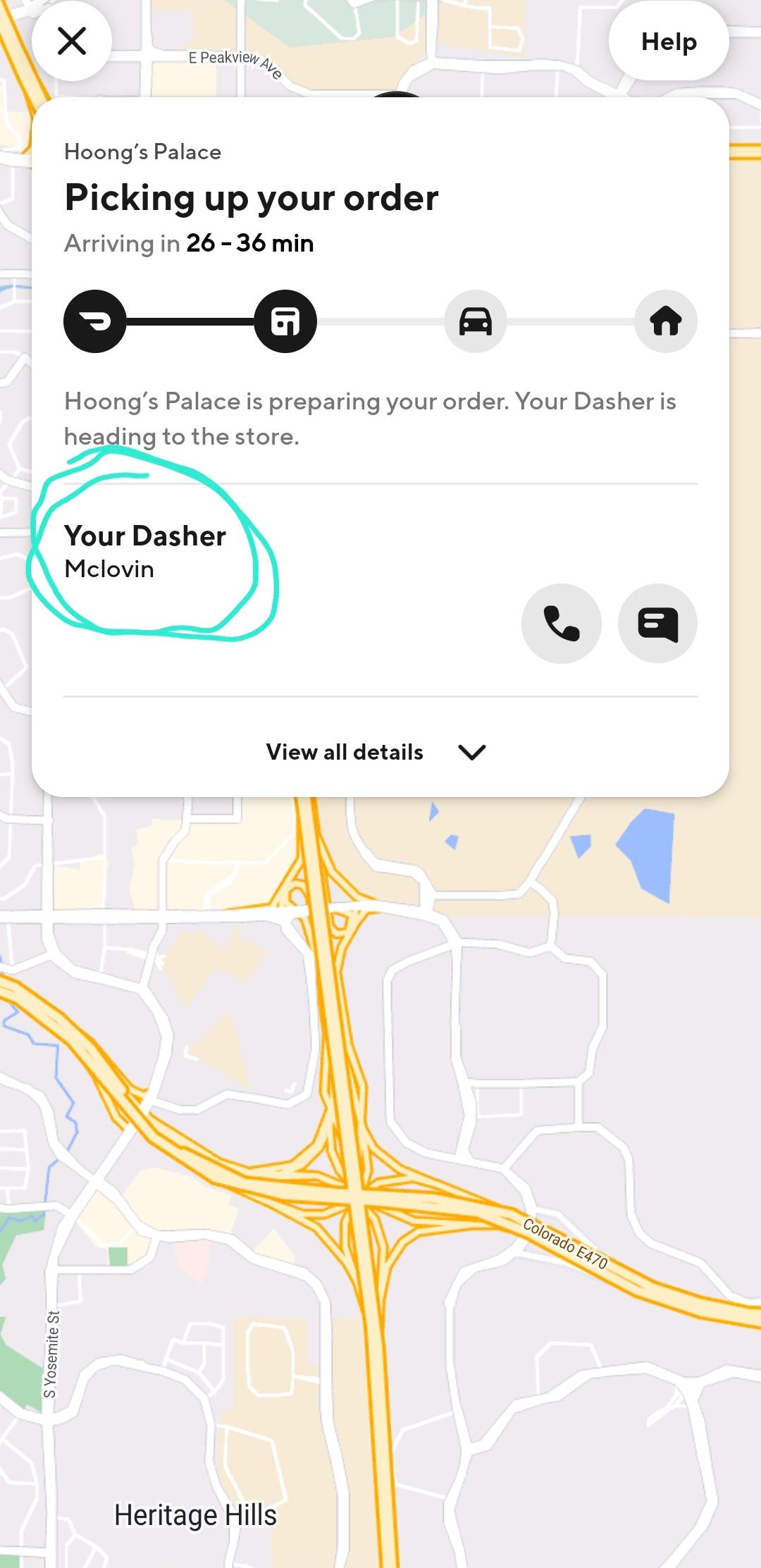Screen dimensions: 761x1568
Task: Close the order tracking screen
Action: [x=71, y=41]
